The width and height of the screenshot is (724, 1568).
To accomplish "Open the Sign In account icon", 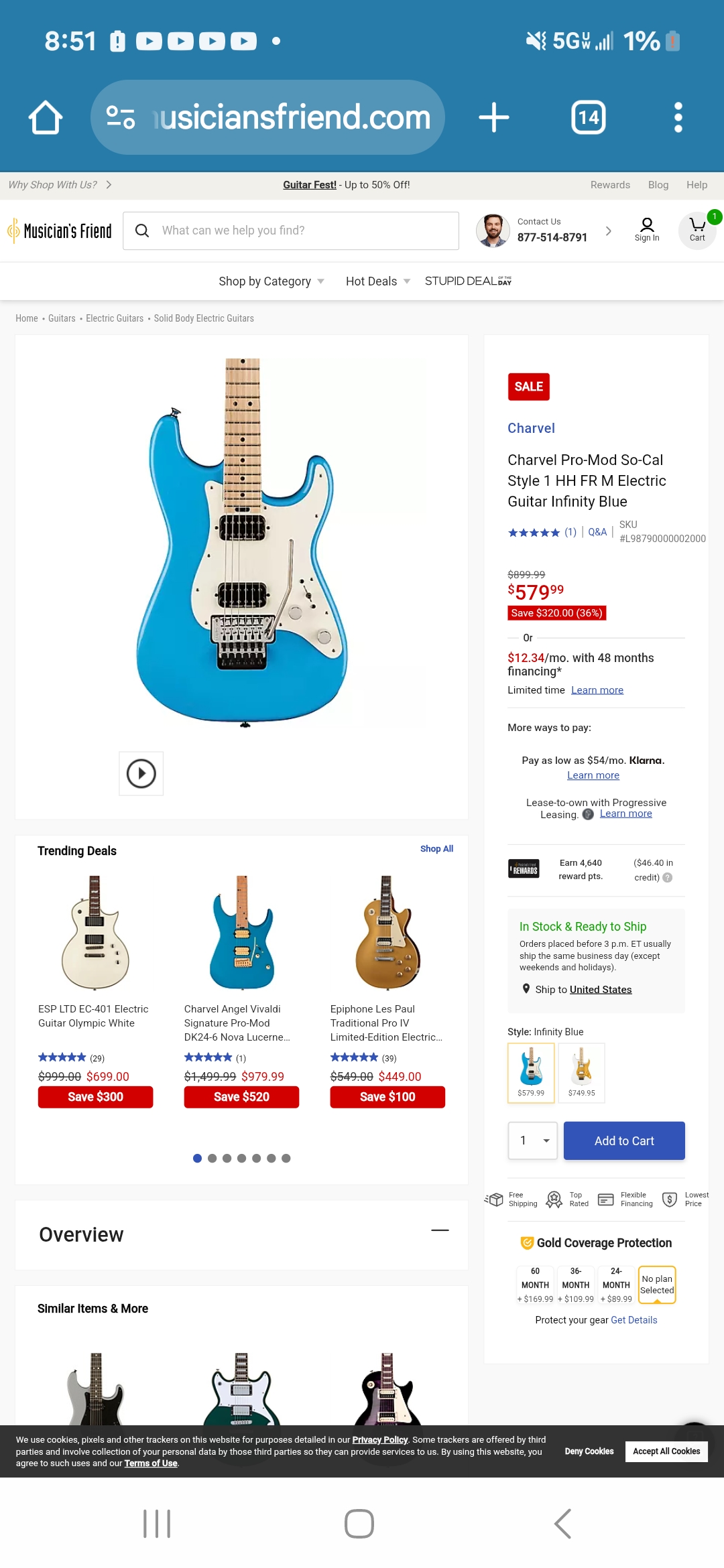I will 647,230.
